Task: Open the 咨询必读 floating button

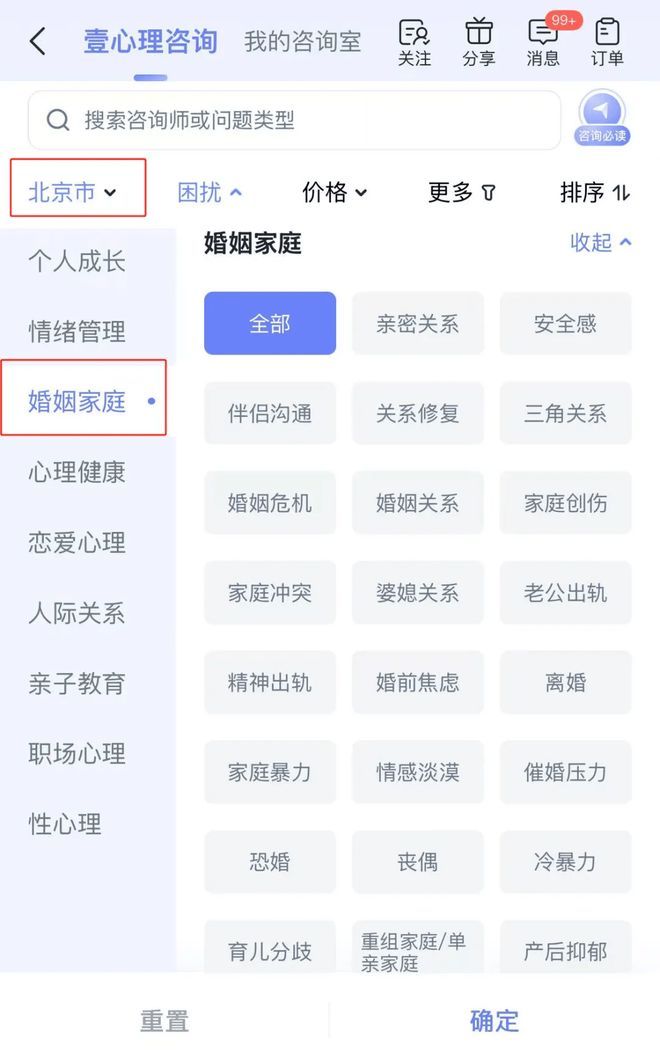Action: [x=602, y=119]
